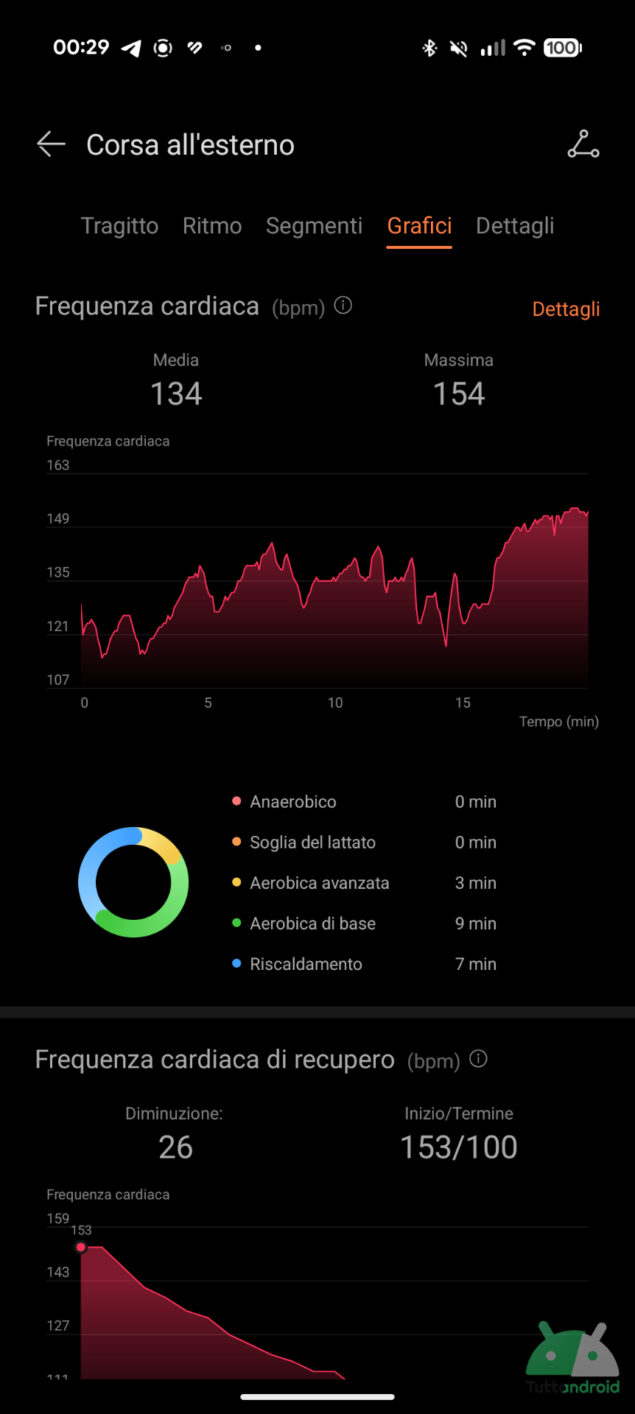Go back from Corsa all'esterno
The image size is (635, 1414).
(x=51, y=145)
